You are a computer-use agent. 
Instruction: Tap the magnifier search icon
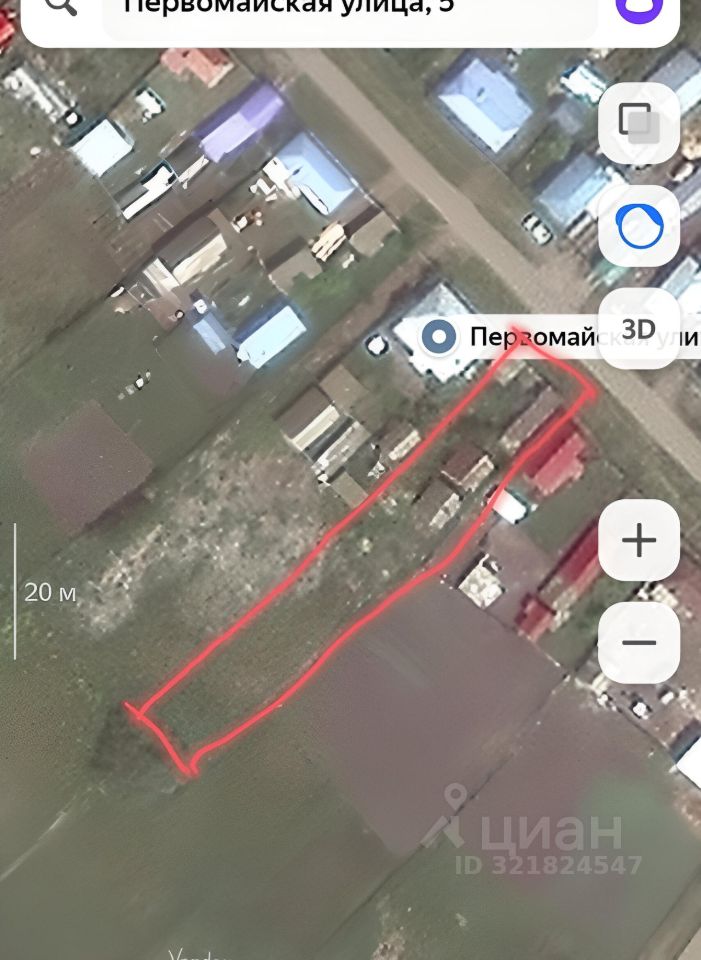(61, 8)
